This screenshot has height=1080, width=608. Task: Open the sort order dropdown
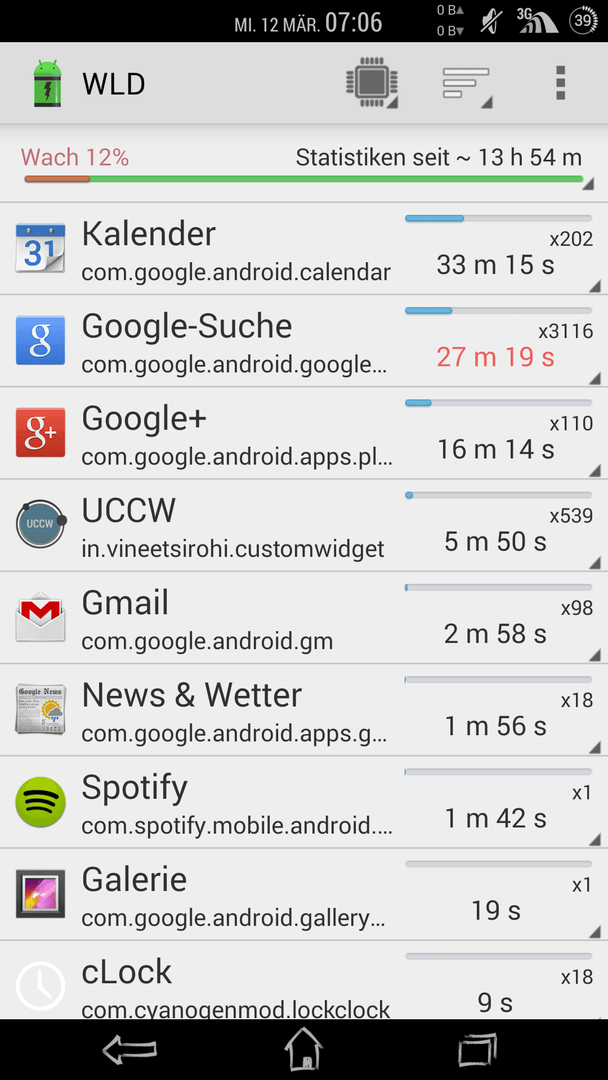467,84
